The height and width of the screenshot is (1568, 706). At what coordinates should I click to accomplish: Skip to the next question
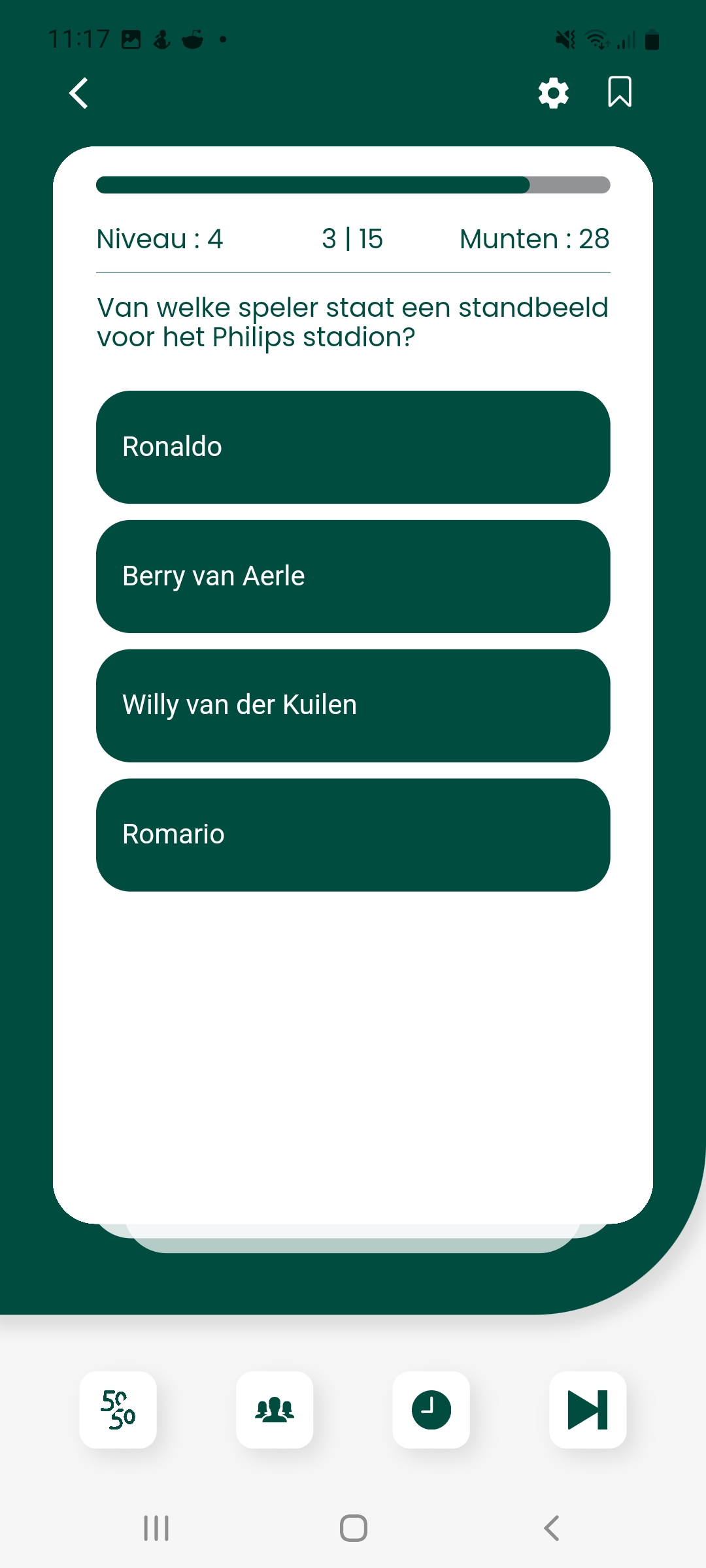pyautogui.click(x=588, y=1410)
